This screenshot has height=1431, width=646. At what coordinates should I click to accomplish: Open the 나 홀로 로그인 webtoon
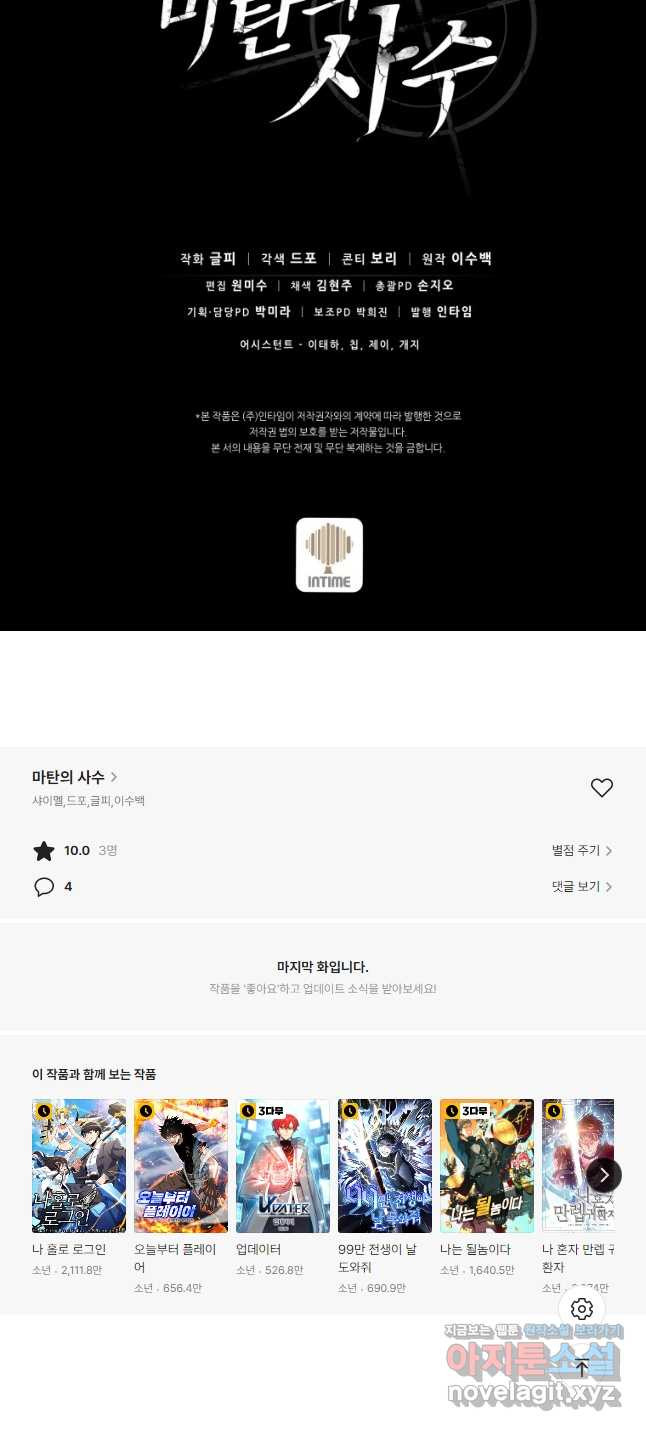79,1166
